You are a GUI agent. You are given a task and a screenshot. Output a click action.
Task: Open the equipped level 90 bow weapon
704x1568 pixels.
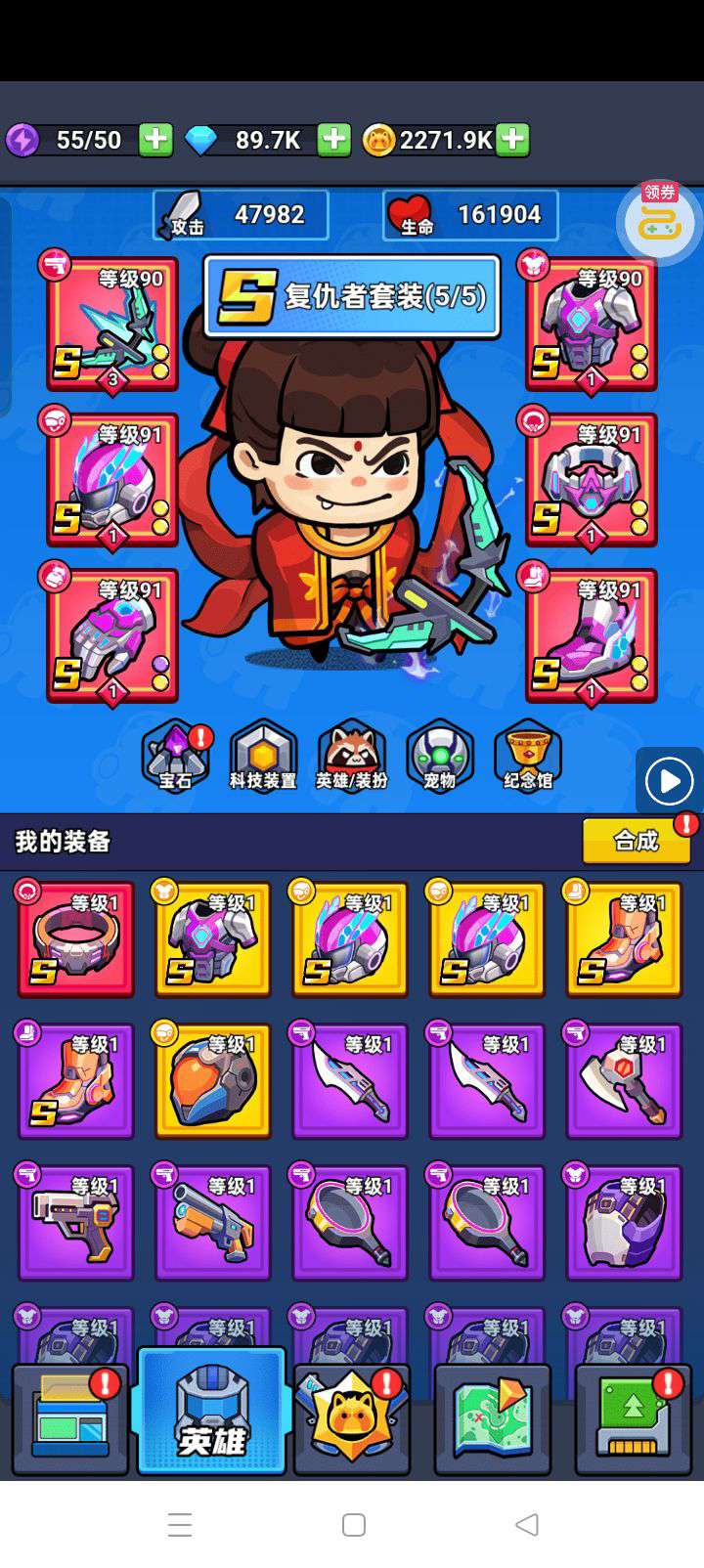[112, 325]
